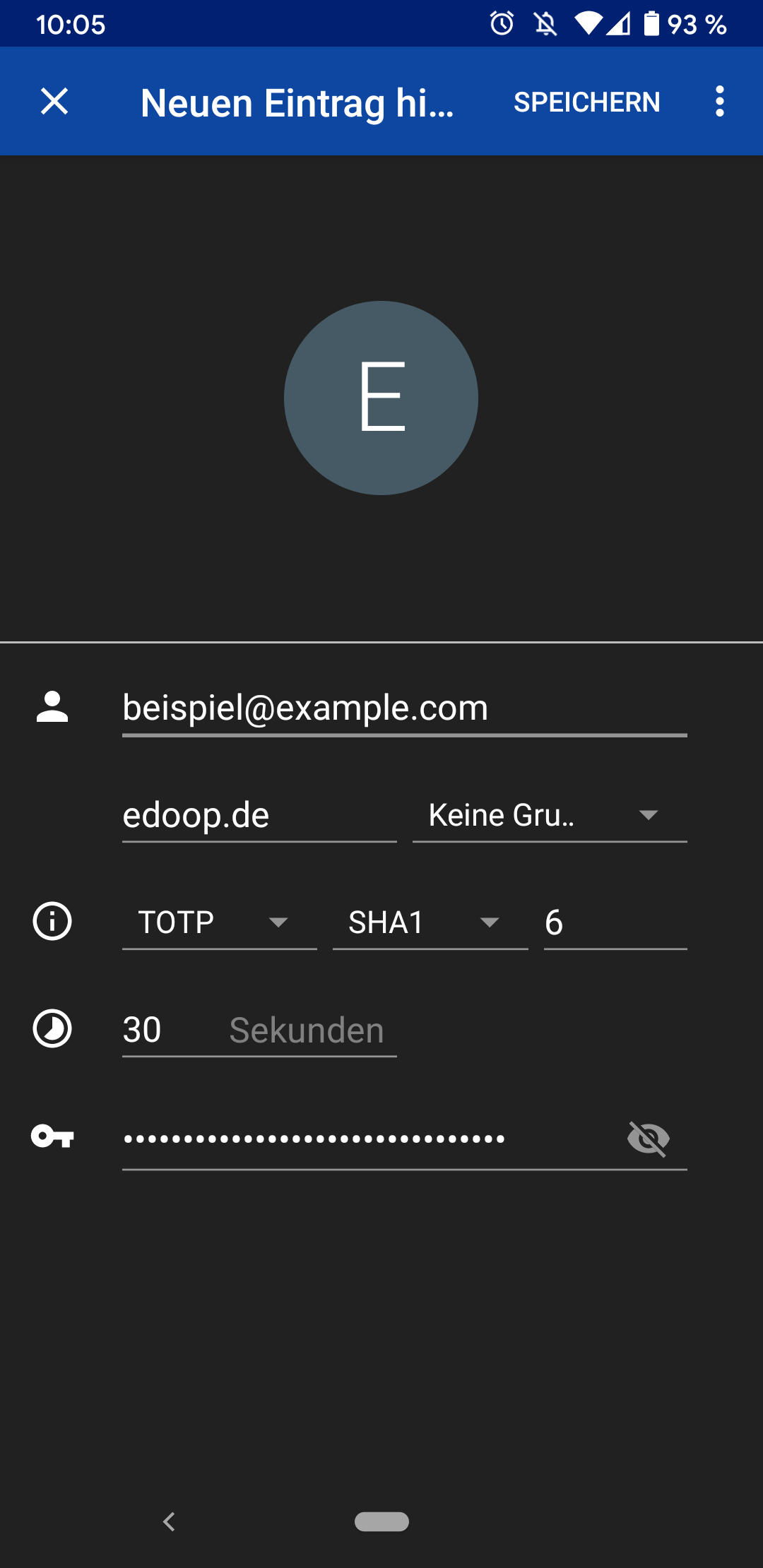
Task: Tap SPEICHERN to save the entry
Action: click(x=586, y=102)
